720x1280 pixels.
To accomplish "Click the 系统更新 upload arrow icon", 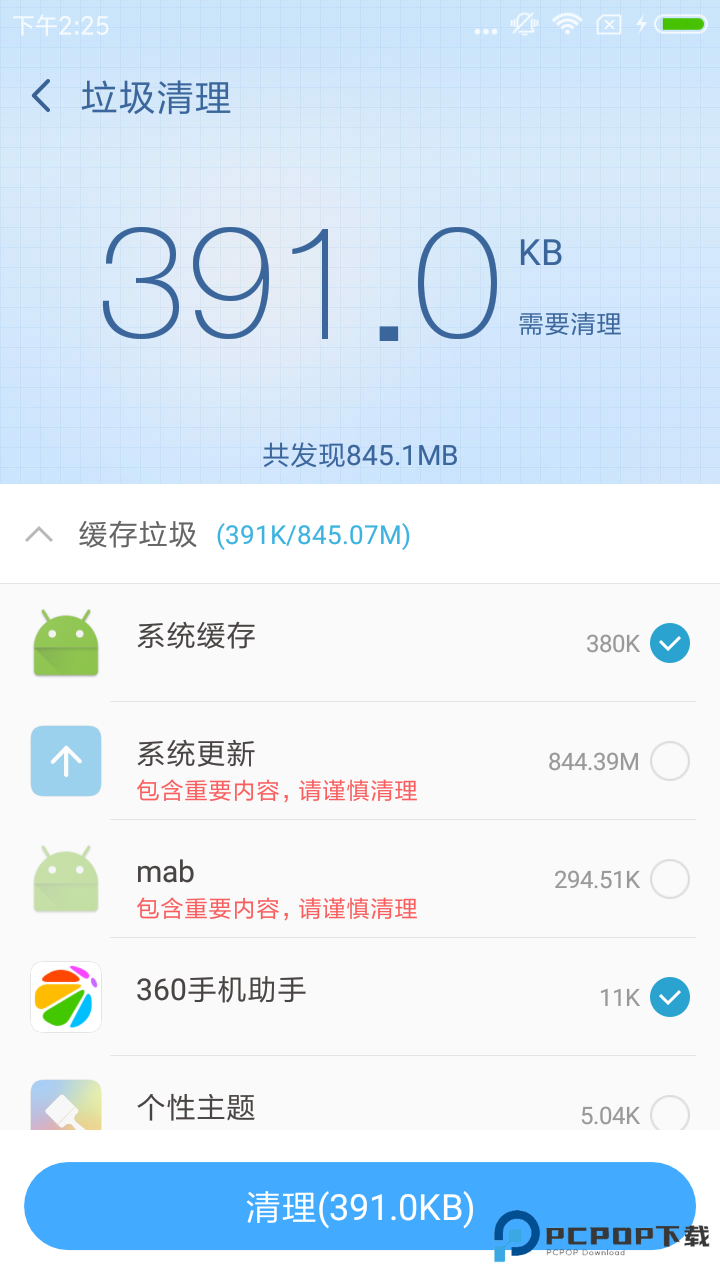I will [x=65, y=761].
